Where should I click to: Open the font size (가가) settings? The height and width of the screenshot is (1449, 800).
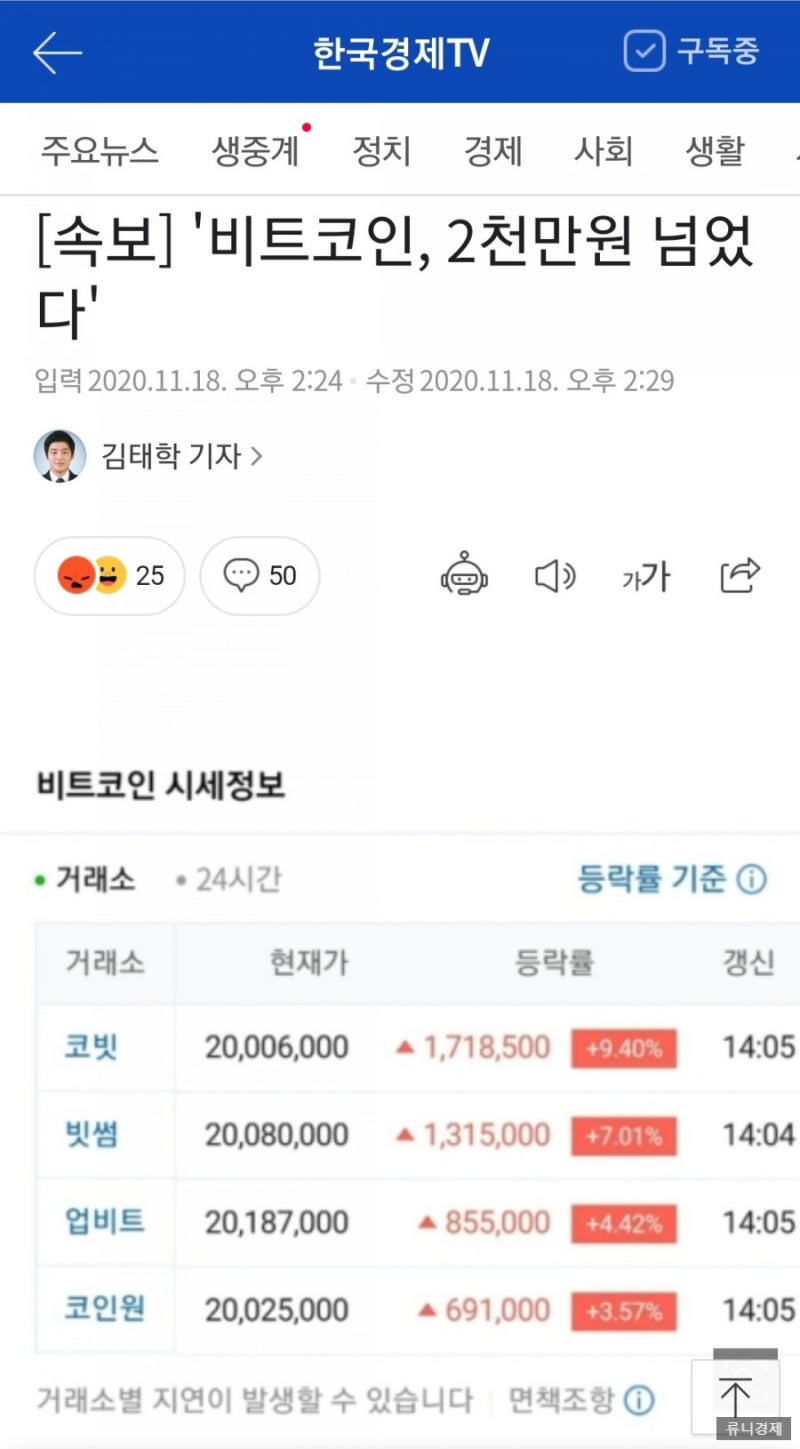[645, 576]
